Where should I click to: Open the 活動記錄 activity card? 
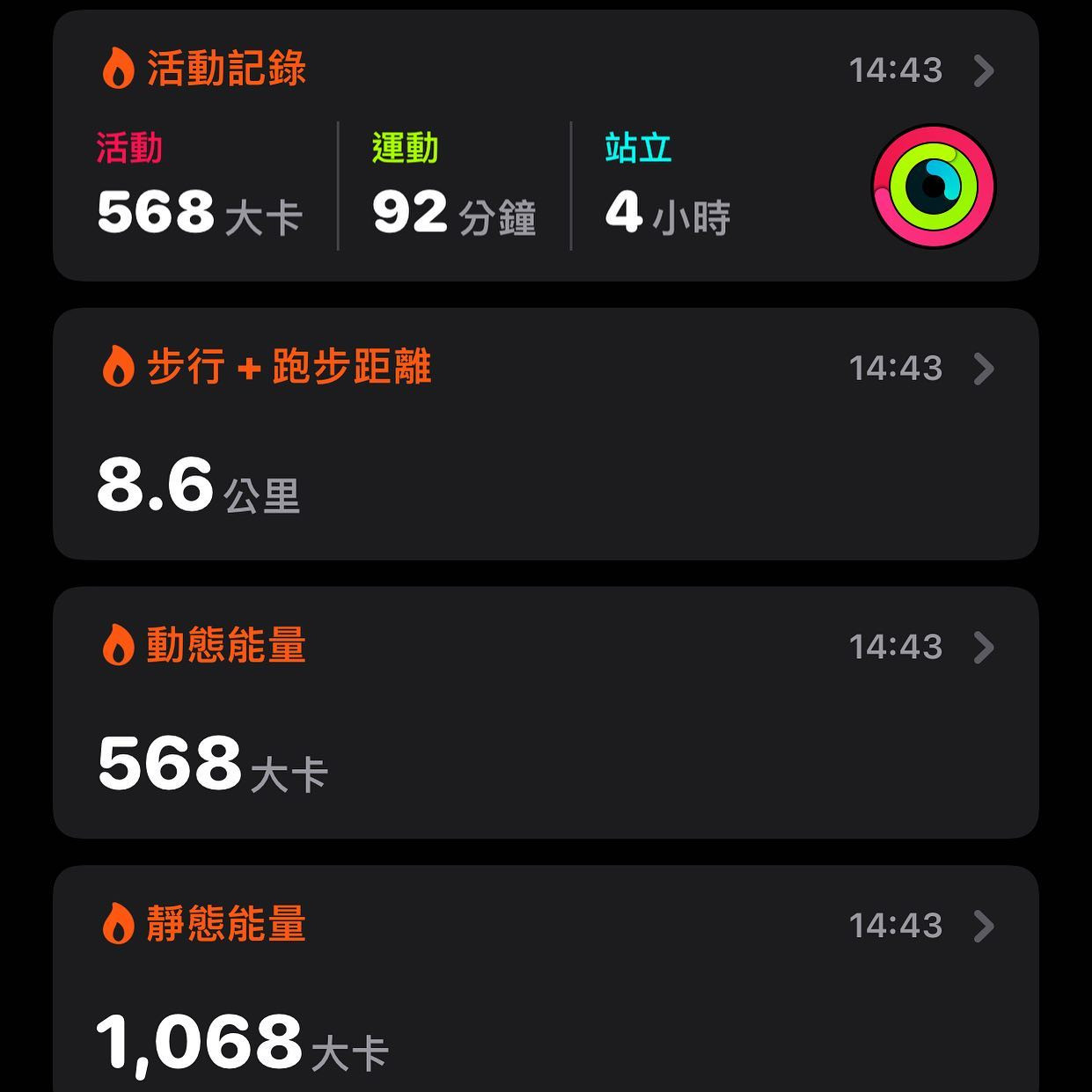[x=546, y=145]
